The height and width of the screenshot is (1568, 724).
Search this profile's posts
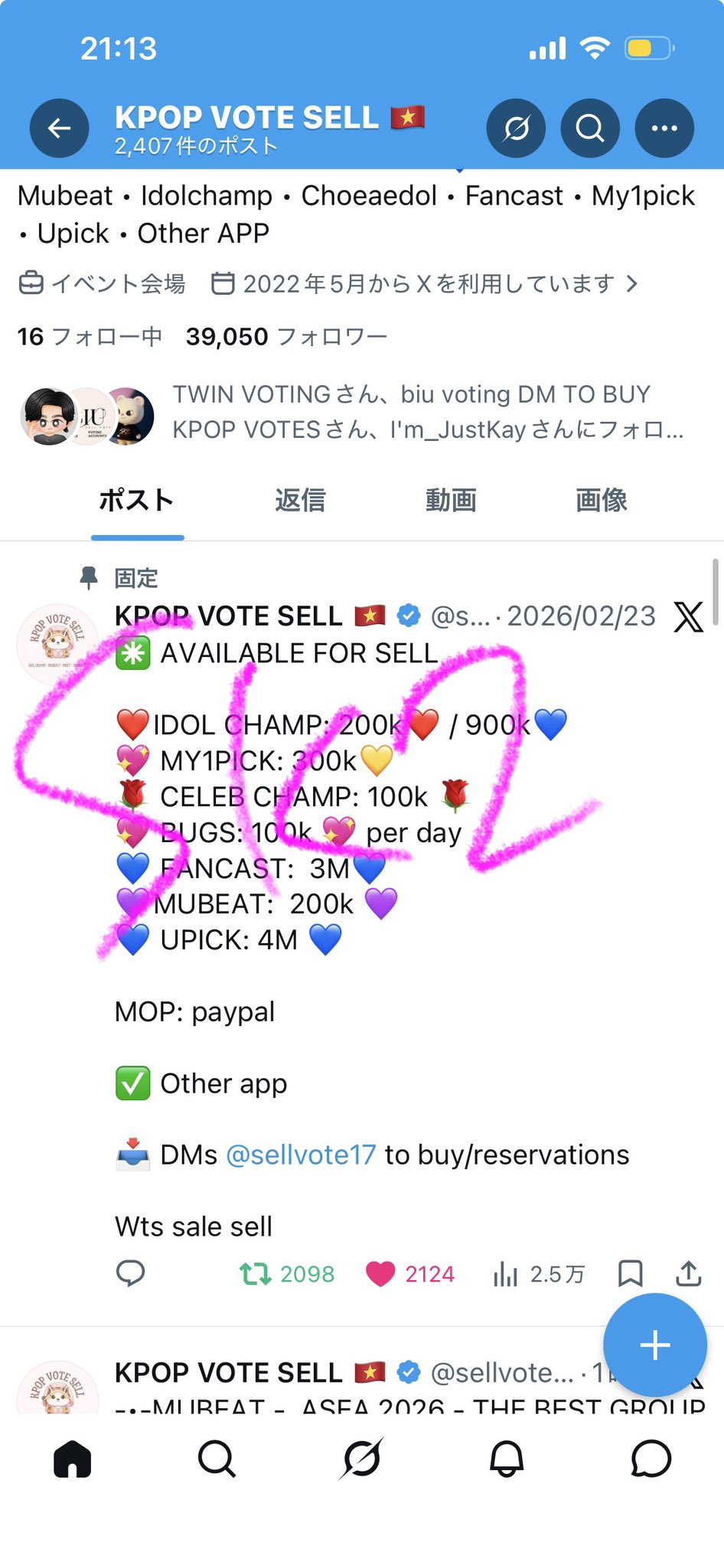(590, 129)
